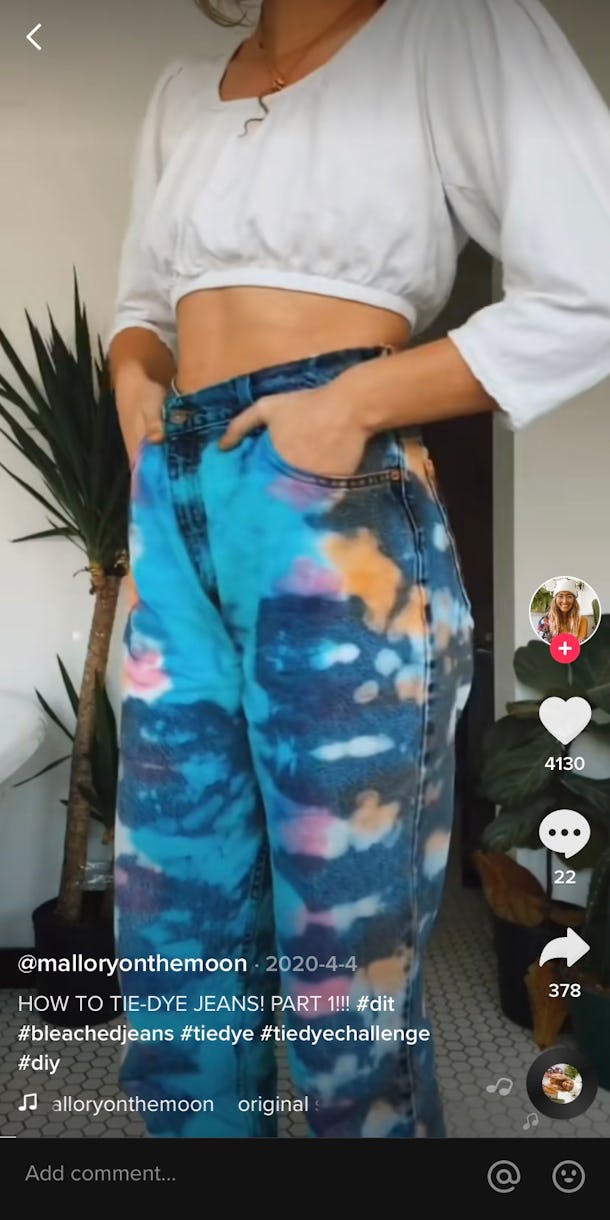This screenshot has width=610, height=1220.
Task: Share this video
Action: [x=564, y=949]
